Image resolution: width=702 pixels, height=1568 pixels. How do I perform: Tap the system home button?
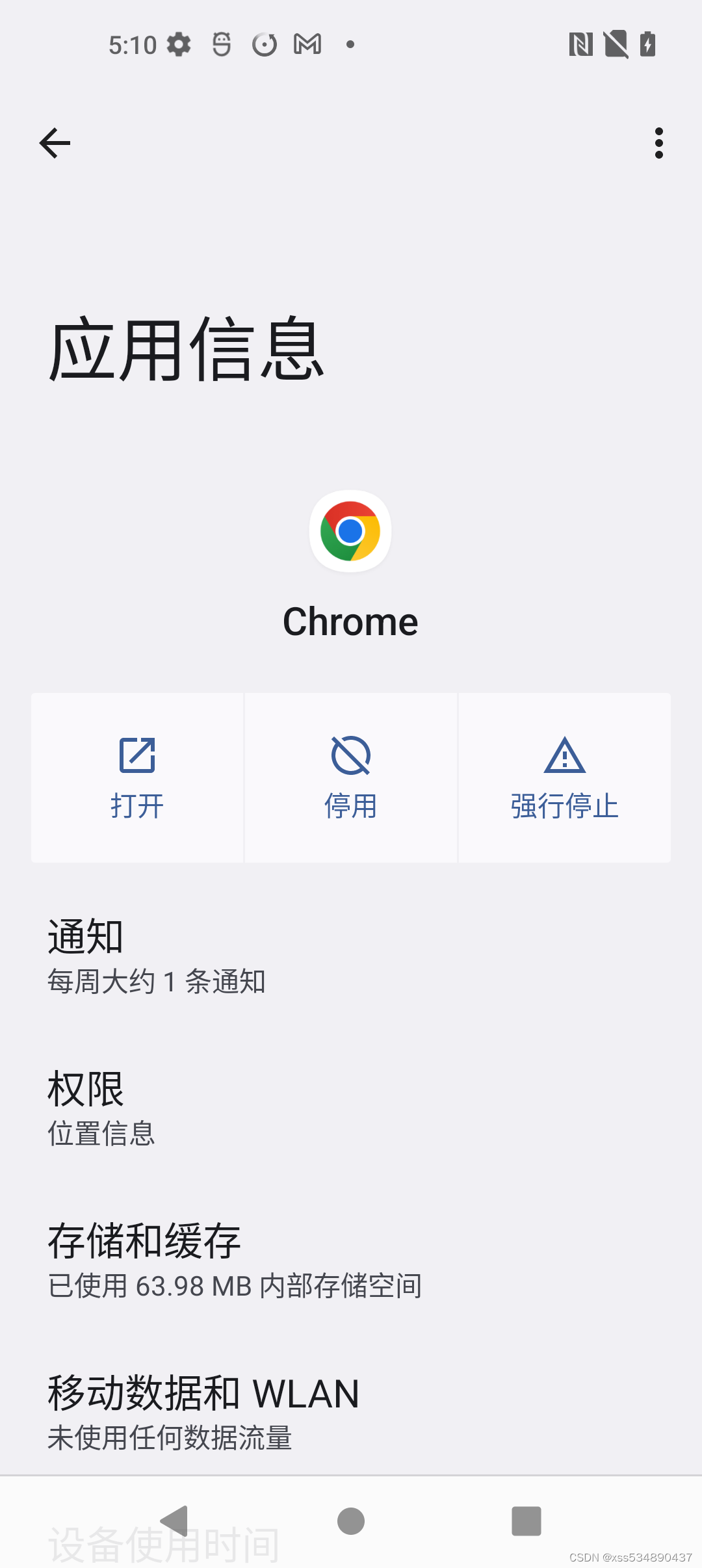[x=351, y=1521]
